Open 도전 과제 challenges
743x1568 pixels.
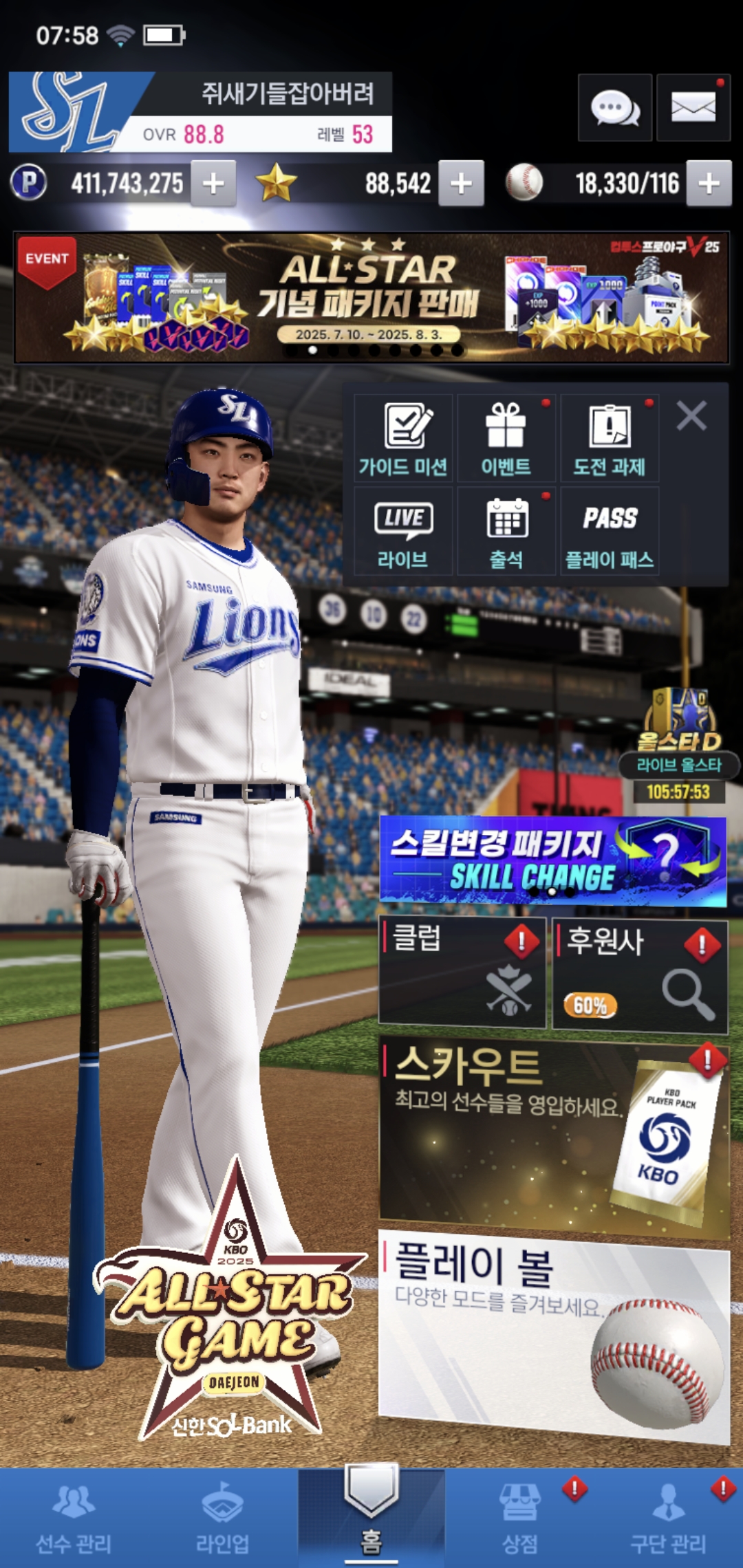(610, 439)
